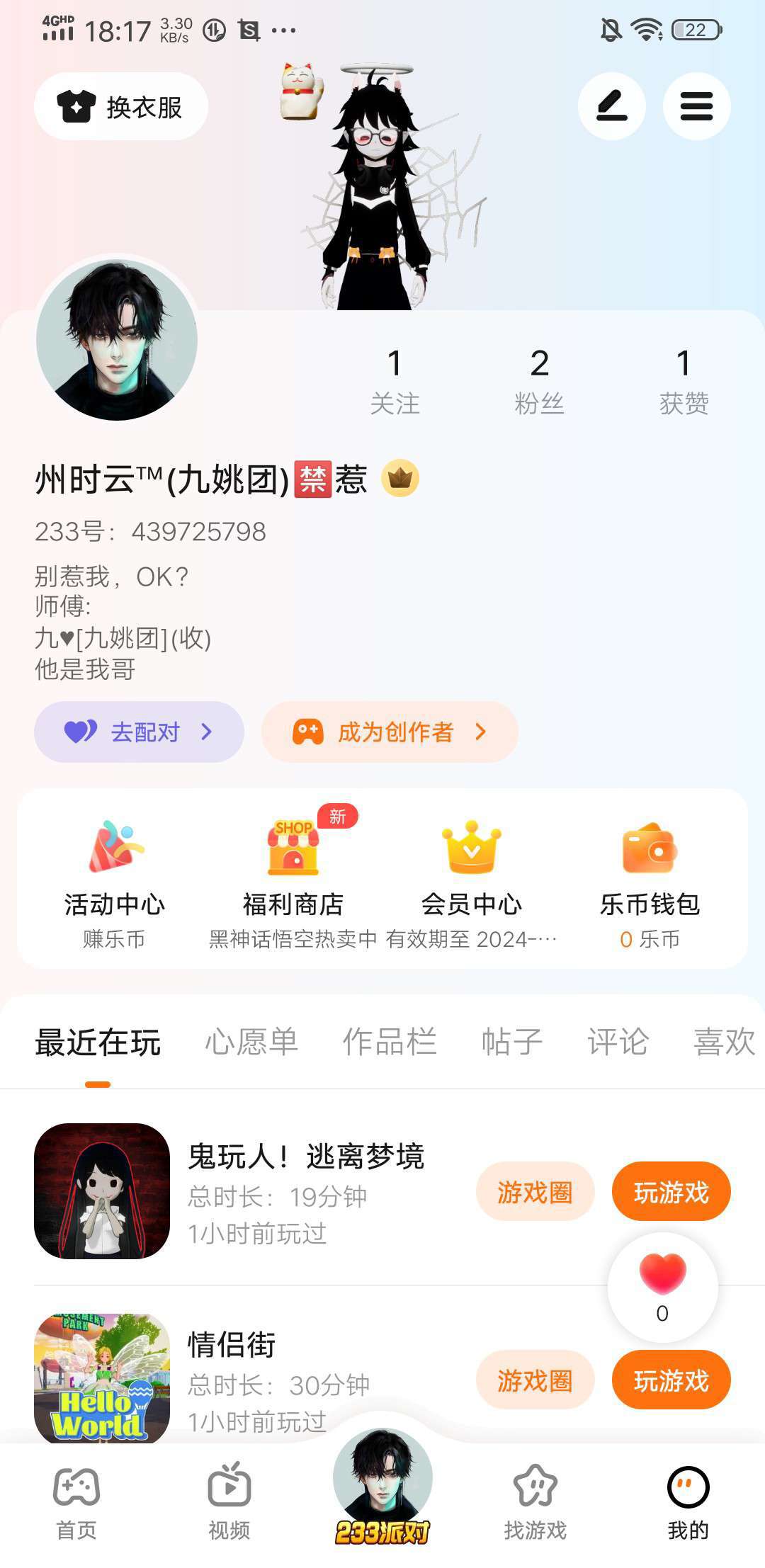Tap 玩游戏 for 鬼玩人！逃离梦境
The width and height of the screenshot is (765, 1568).
point(671,1192)
